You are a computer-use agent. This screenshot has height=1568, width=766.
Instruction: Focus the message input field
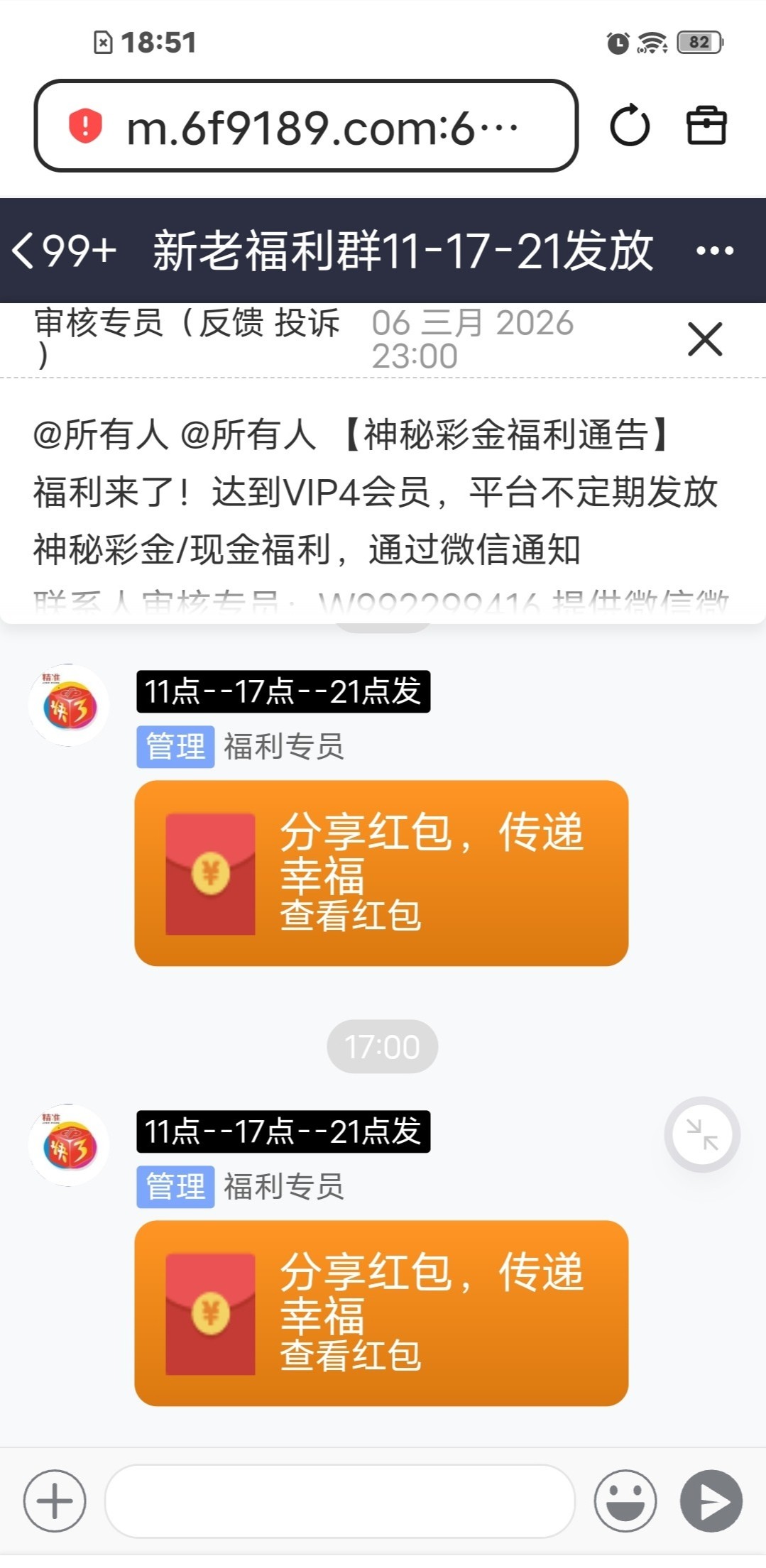(x=339, y=1501)
